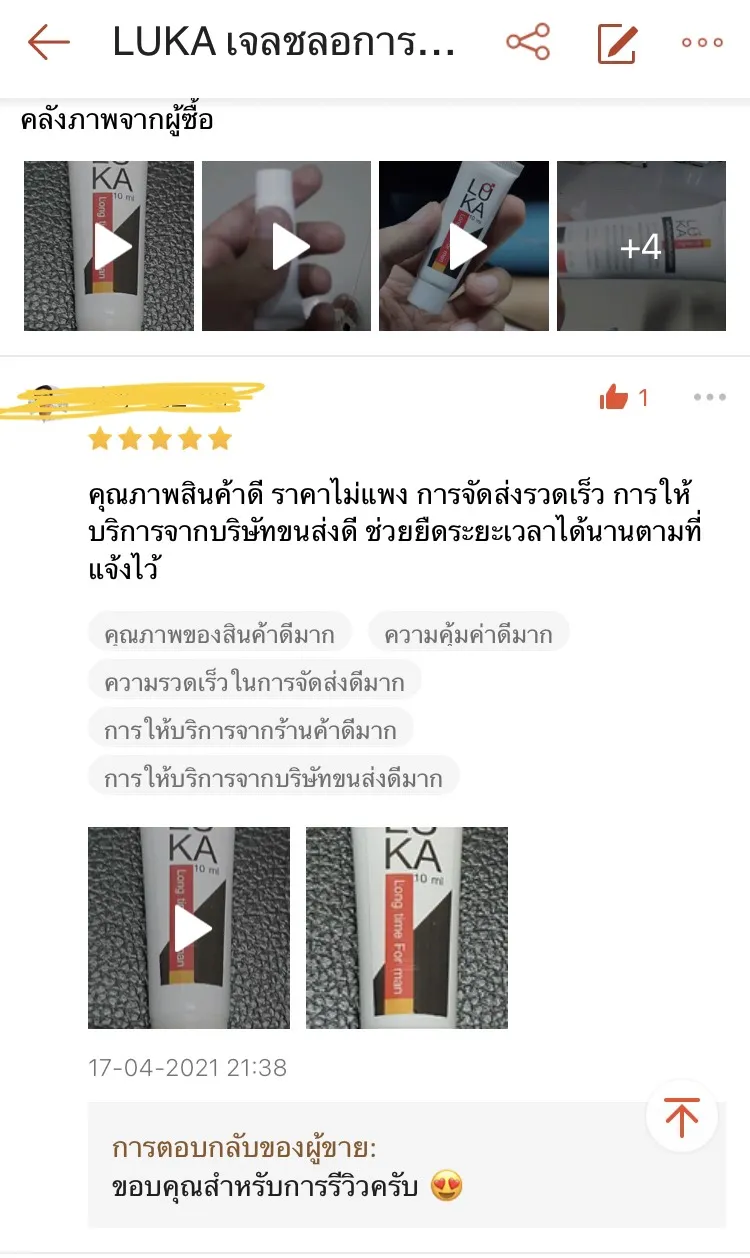Open the overflow menu in the header
The height and width of the screenshot is (1258, 750).
(702, 43)
